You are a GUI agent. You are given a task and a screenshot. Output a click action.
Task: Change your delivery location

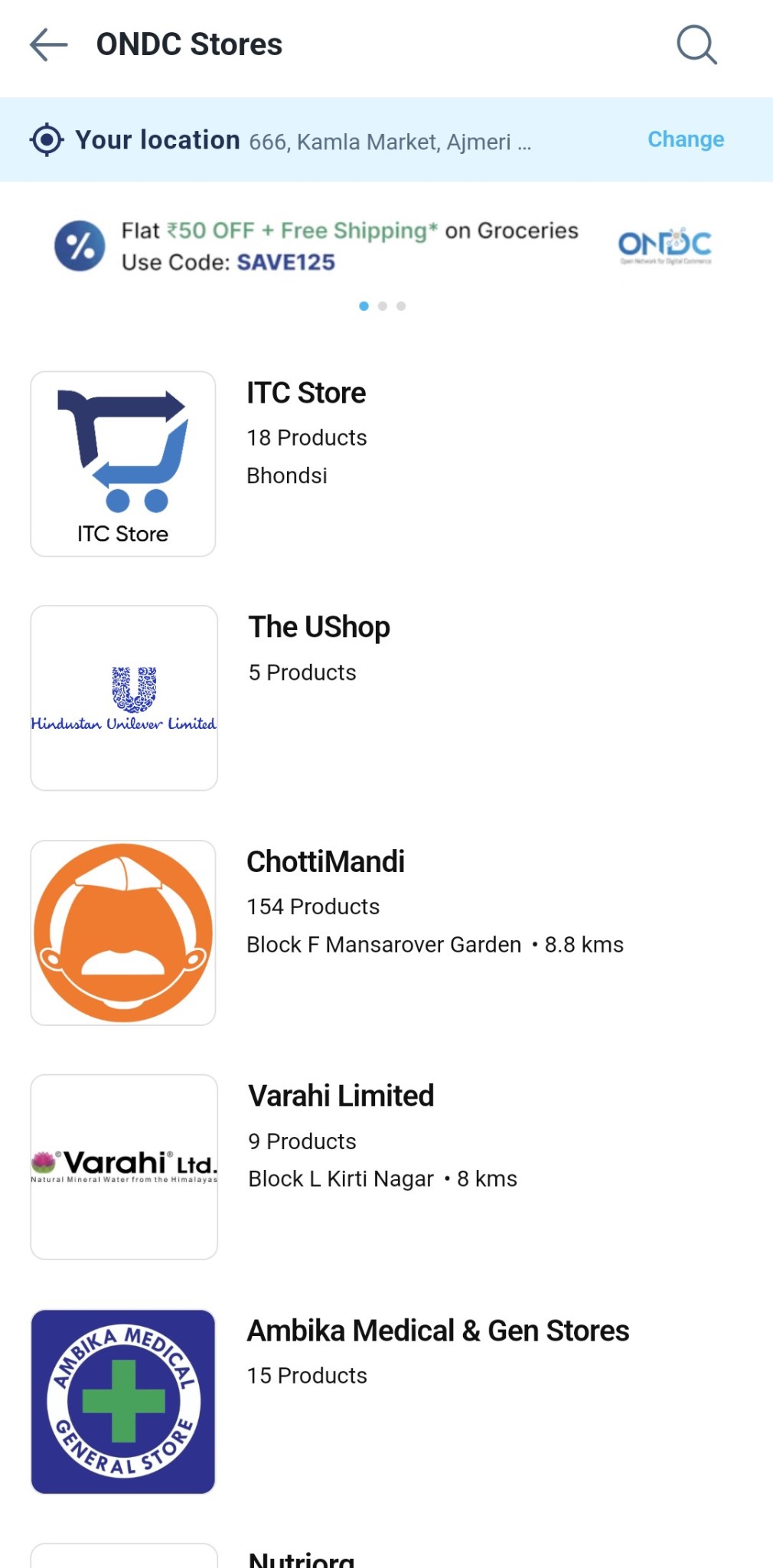(685, 139)
